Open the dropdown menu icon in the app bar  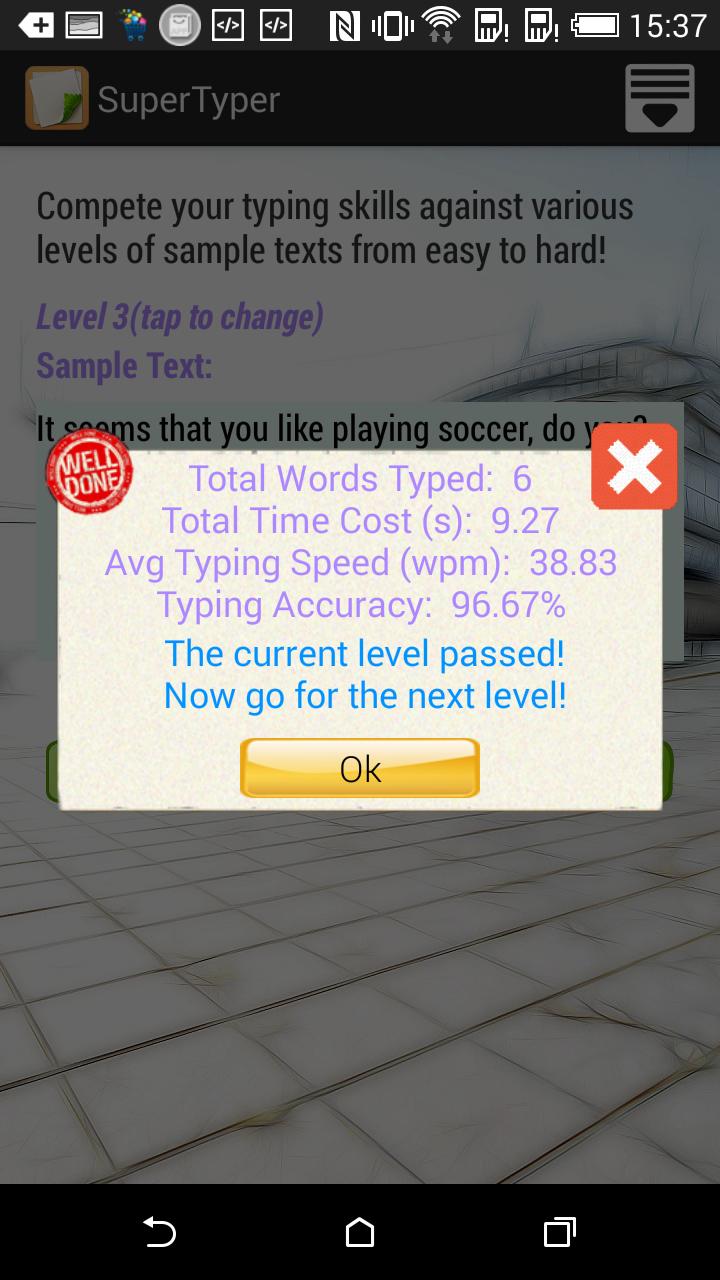660,98
